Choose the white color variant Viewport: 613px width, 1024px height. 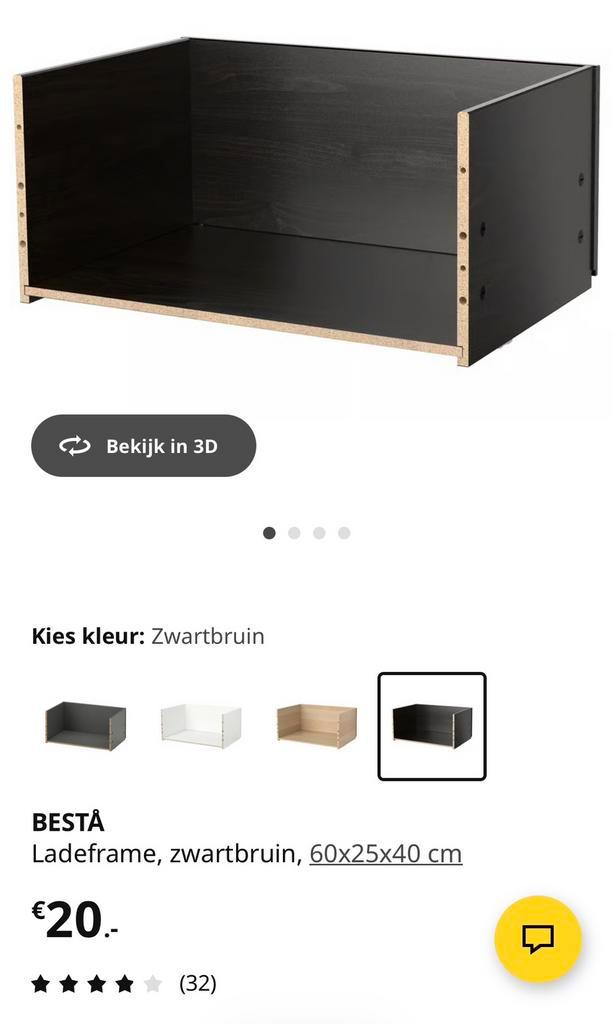click(201, 724)
